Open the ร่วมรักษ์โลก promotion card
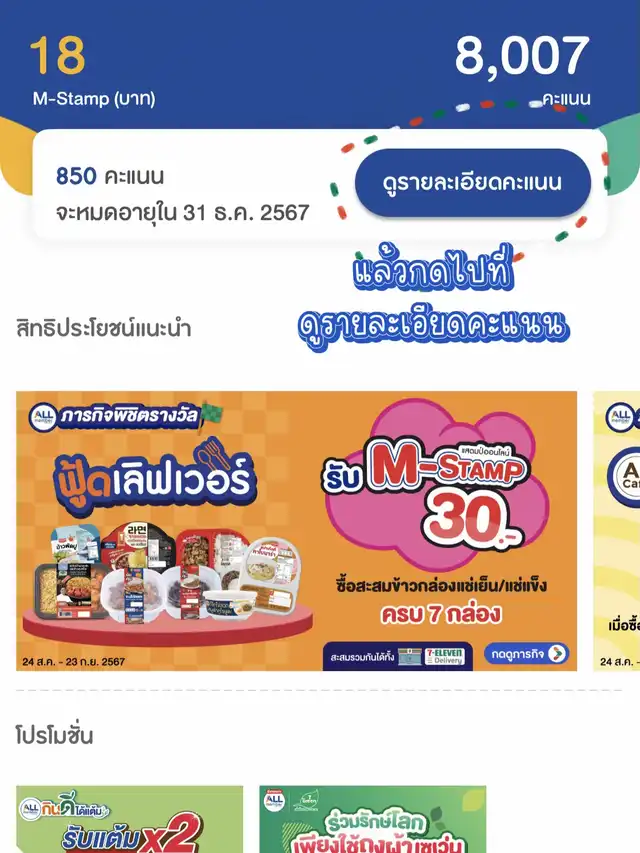Viewport: 640px width, 853px height. click(x=372, y=820)
